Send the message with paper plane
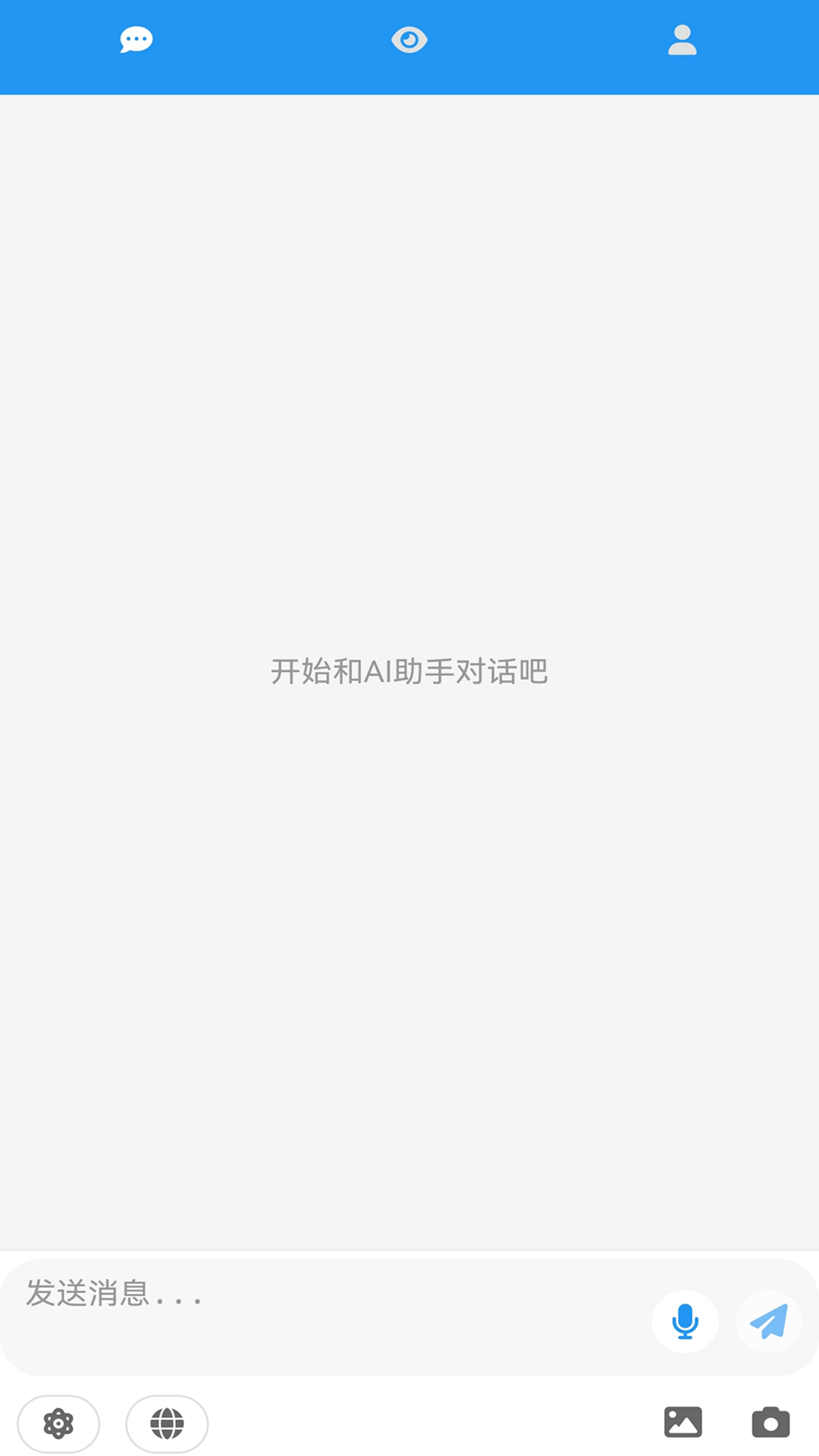The image size is (819, 1456). point(768,1322)
